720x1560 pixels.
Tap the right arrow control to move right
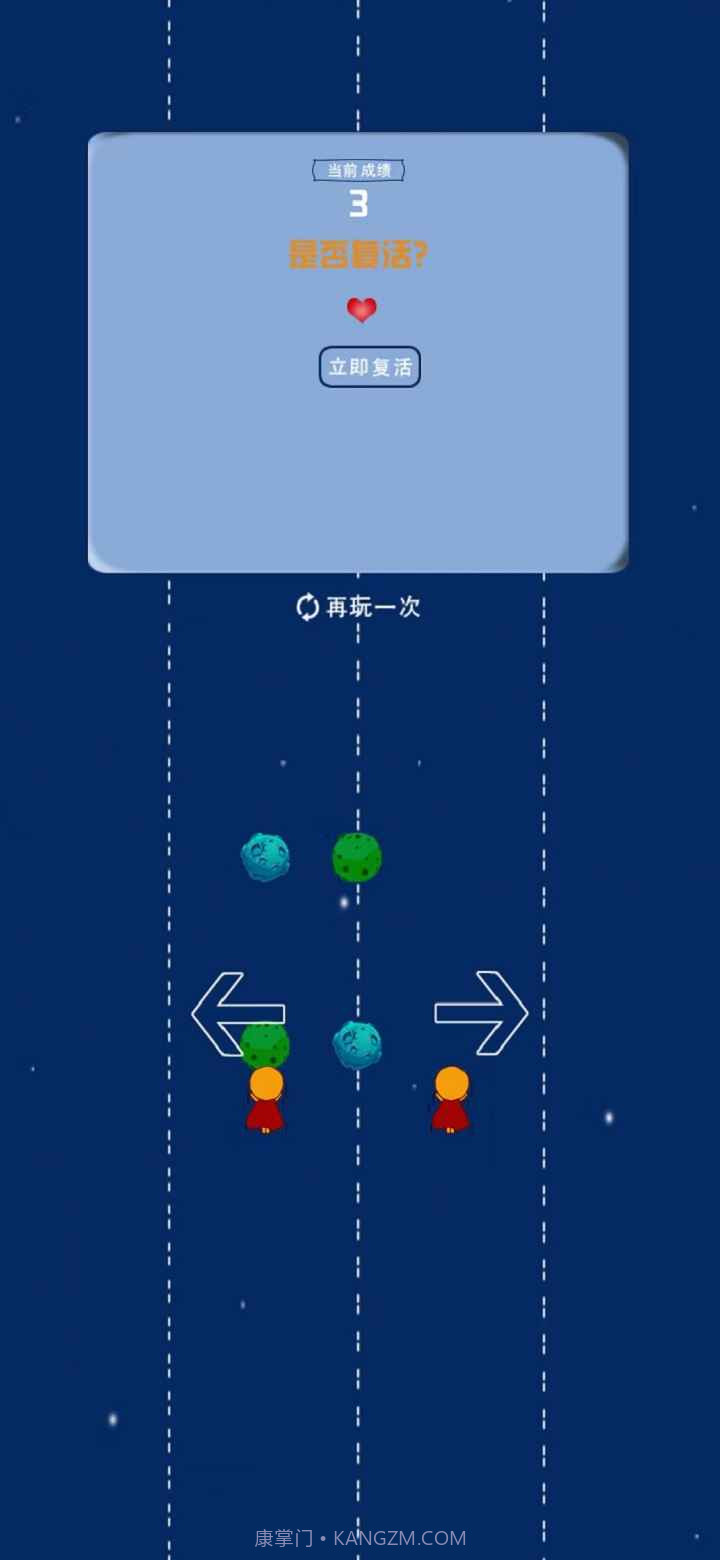tap(483, 1013)
